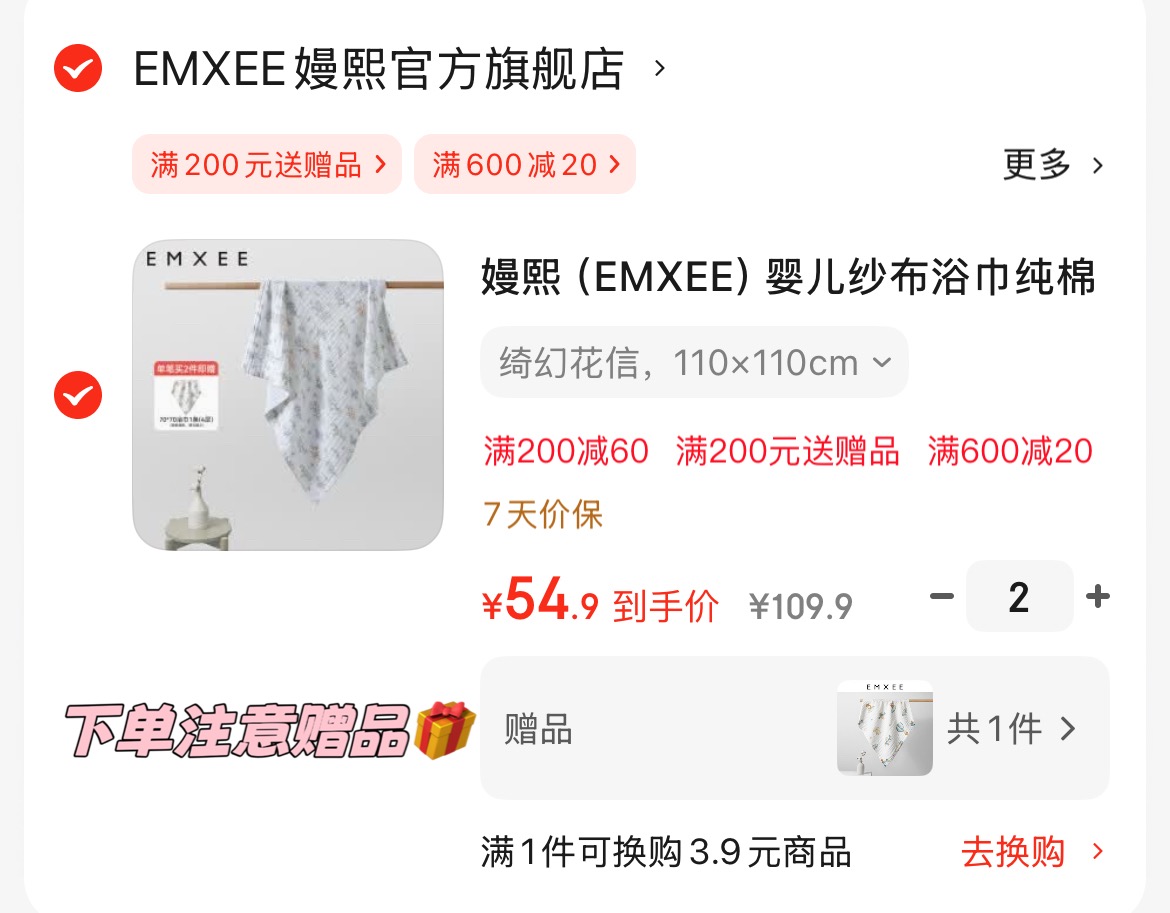
Task: View 更多 store promotions
Action: [x=1052, y=165]
